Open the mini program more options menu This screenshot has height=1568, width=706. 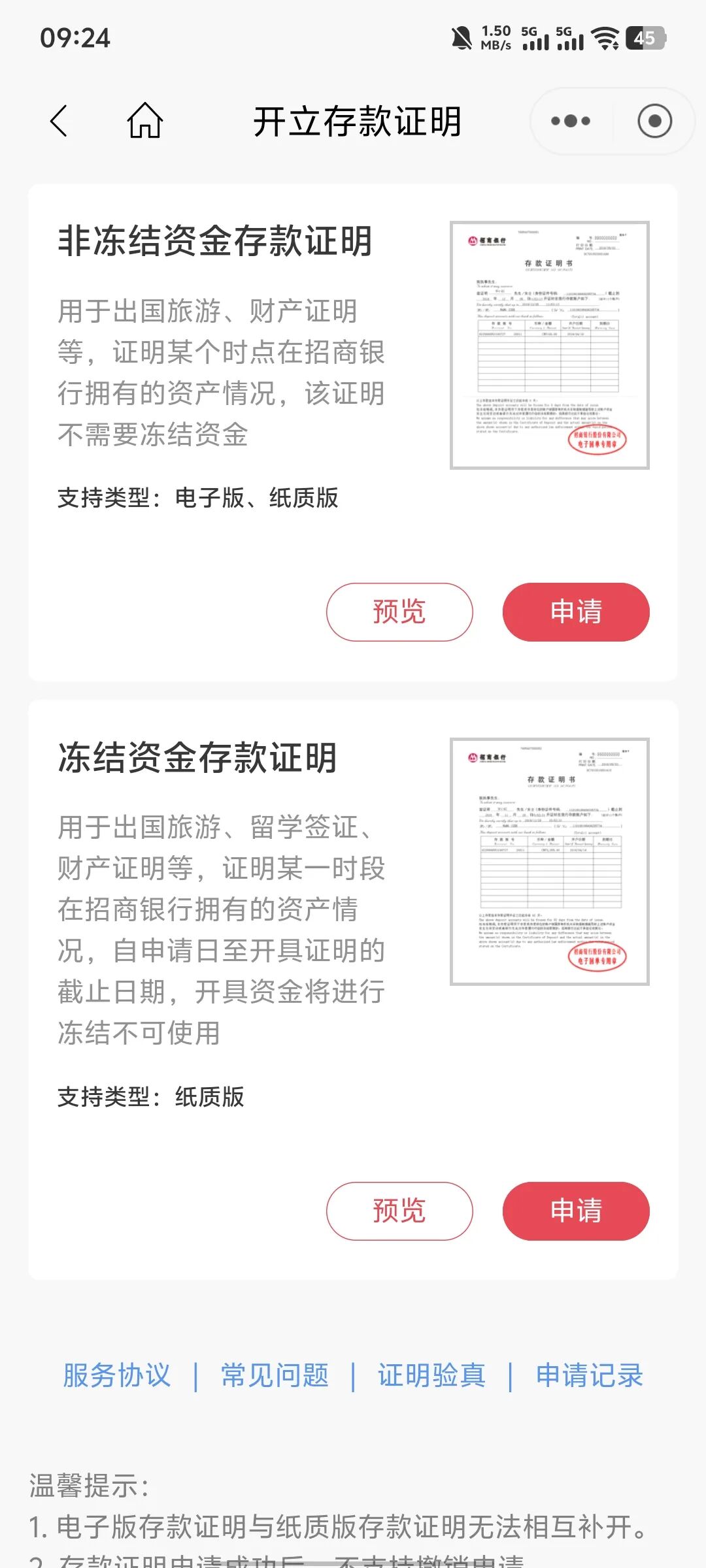click(x=570, y=121)
